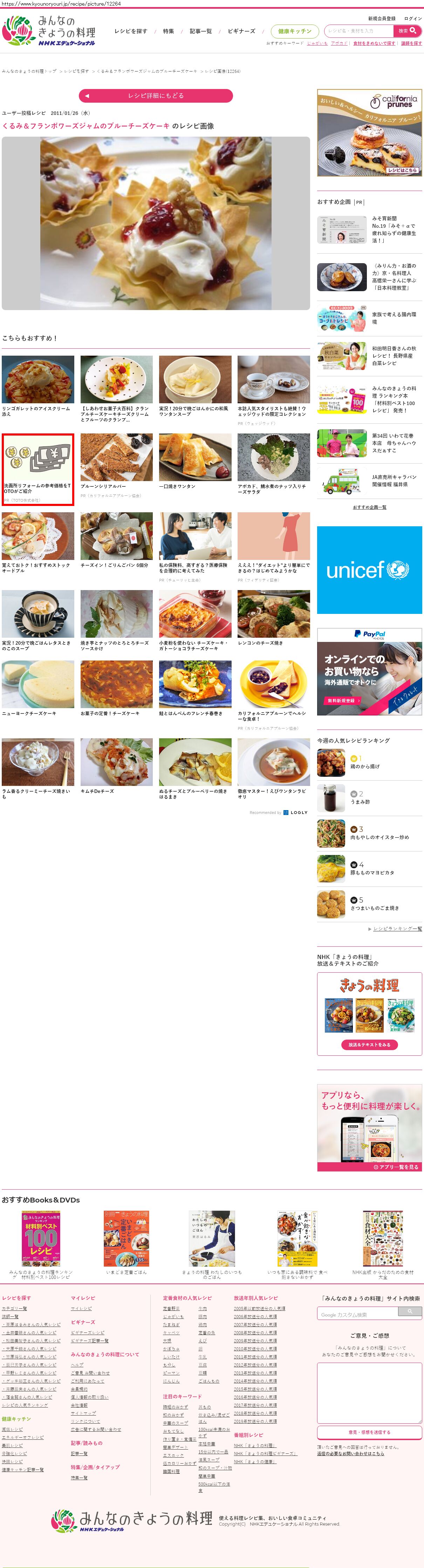Image resolution: width=424 pixels, height=1568 pixels.
Task: Tap 放送＆テキストをみる button
Action: (x=369, y=1045)
